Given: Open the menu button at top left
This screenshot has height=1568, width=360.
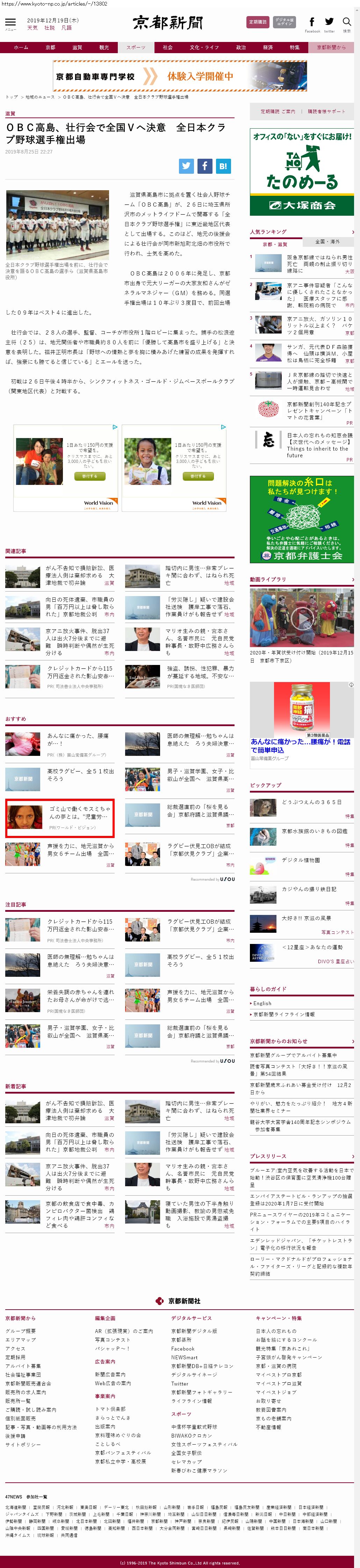Looking at the screenshot, I should (x=10, y=23).
